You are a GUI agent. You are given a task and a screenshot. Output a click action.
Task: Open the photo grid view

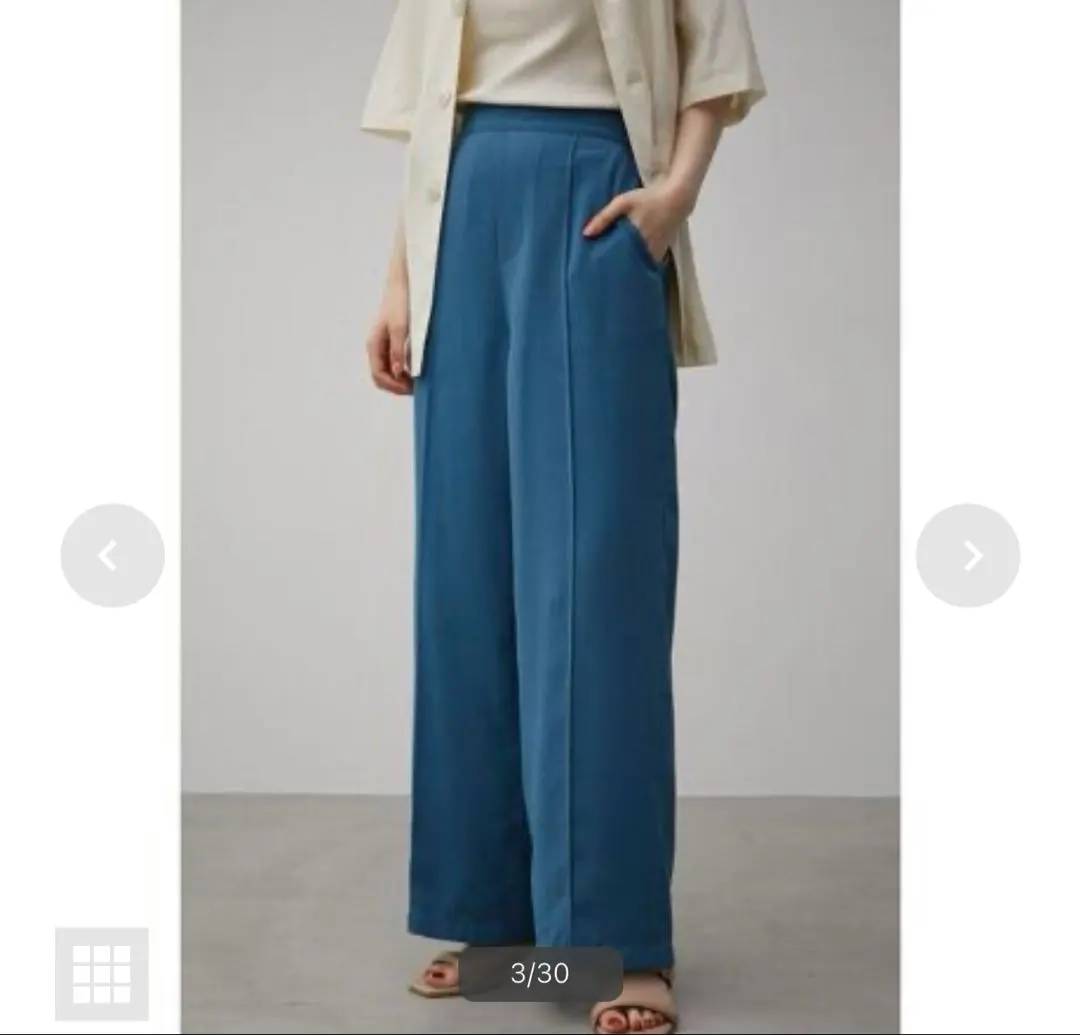[x=102, y=973]
